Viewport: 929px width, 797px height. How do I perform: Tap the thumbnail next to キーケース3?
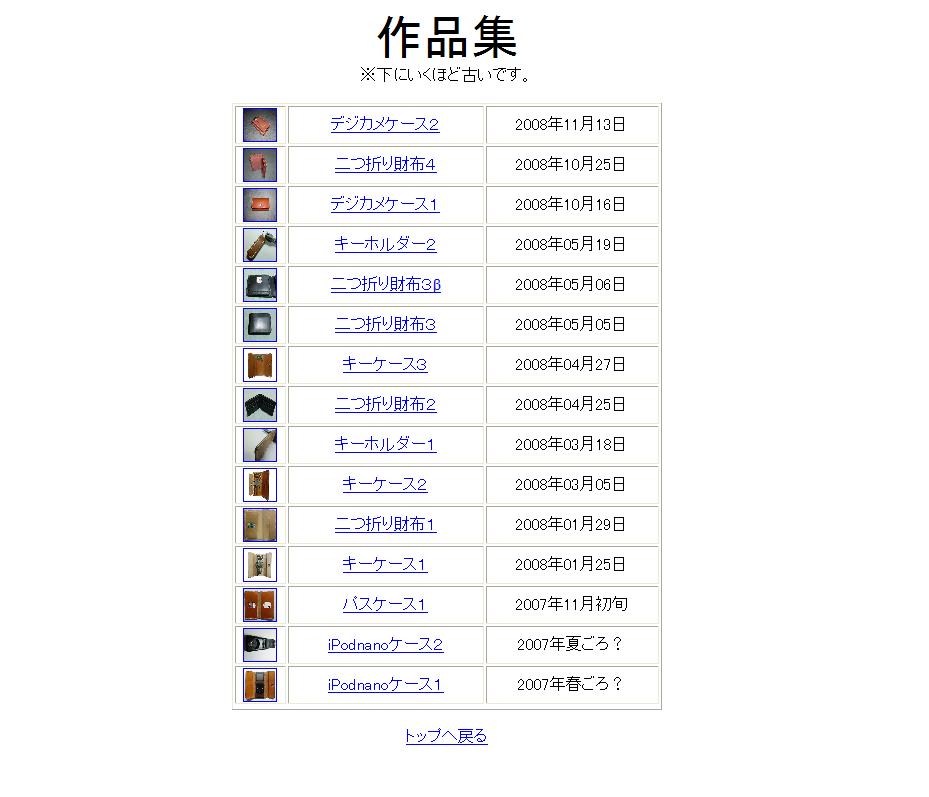pyautogui.click(x=260, y=365)
